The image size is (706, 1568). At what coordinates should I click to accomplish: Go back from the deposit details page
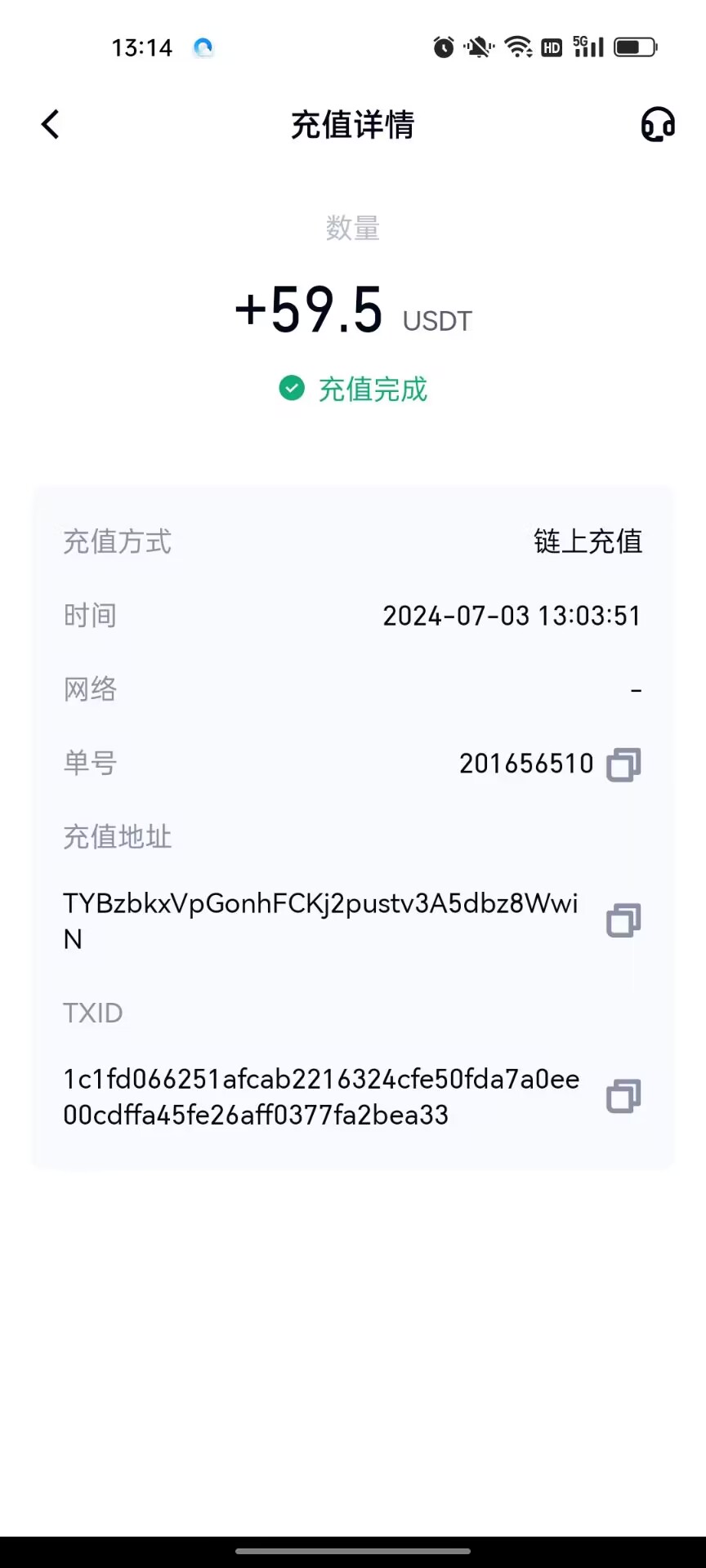click(51, 125)
